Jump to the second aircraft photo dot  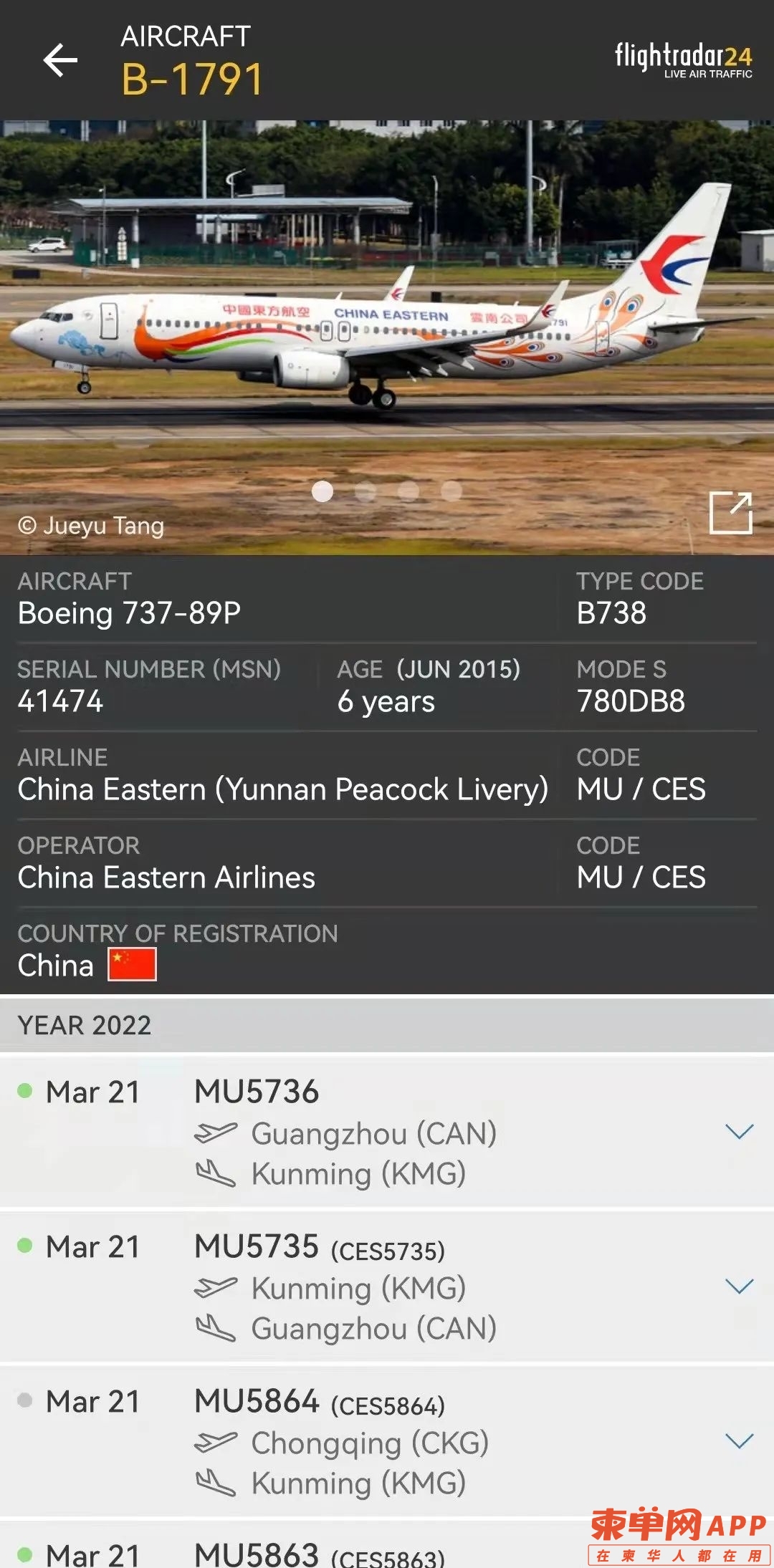(365, 491)
